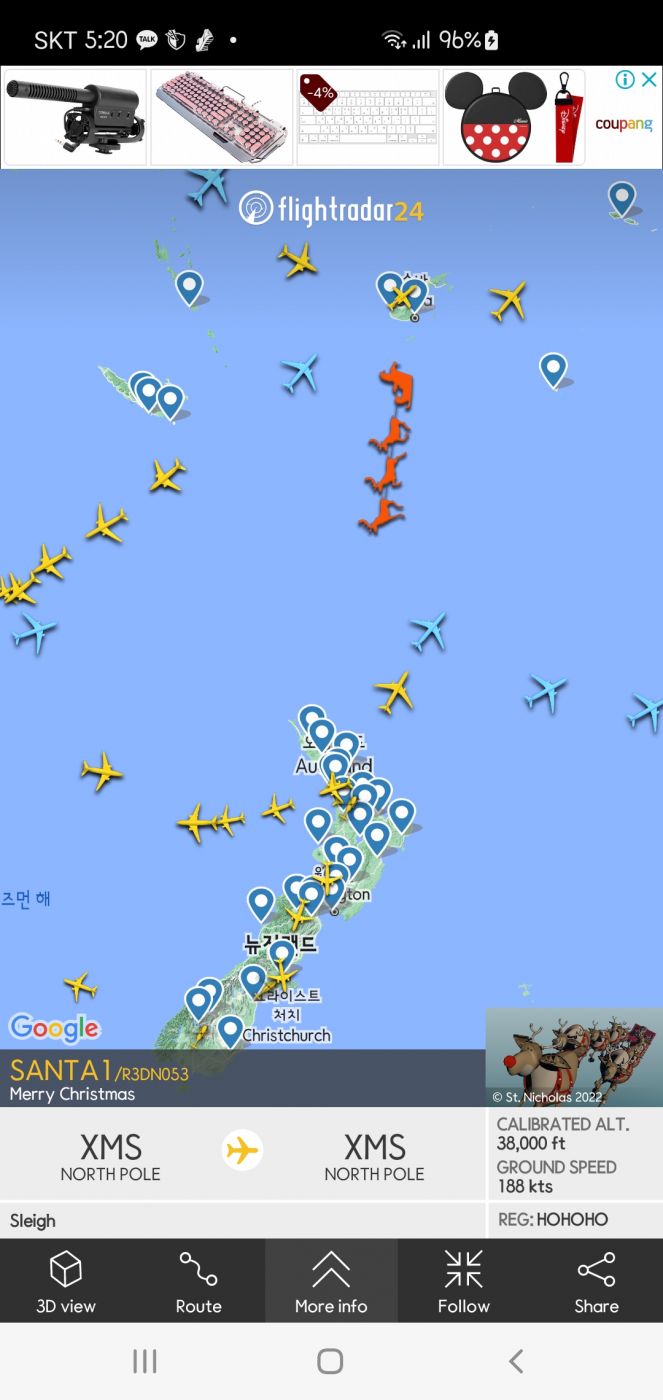The width and height of the screenshot is (663, 1400).
Task: Open the pink keyboard product ad
Action: click(x=221, y=117)
